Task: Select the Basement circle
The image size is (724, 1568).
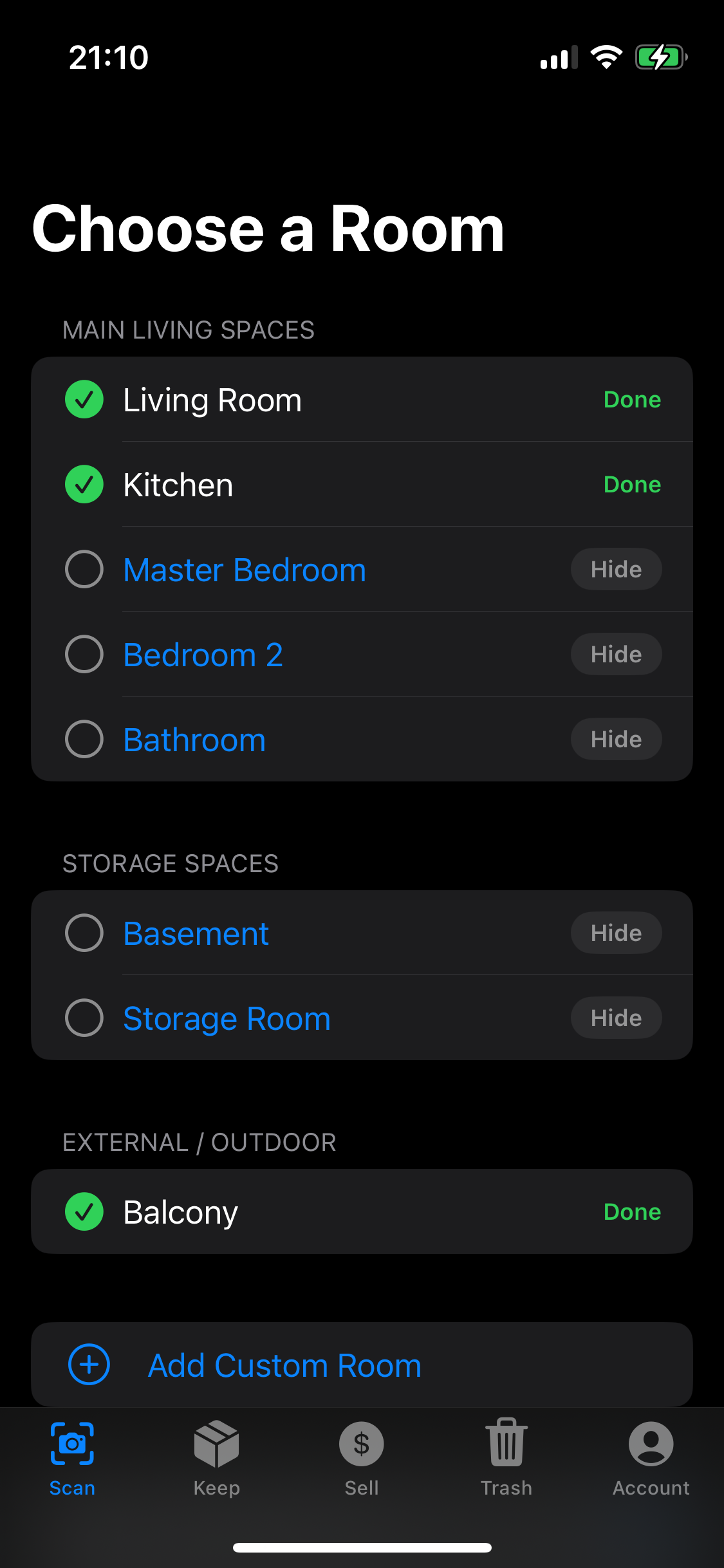Action: click(84, 933)
